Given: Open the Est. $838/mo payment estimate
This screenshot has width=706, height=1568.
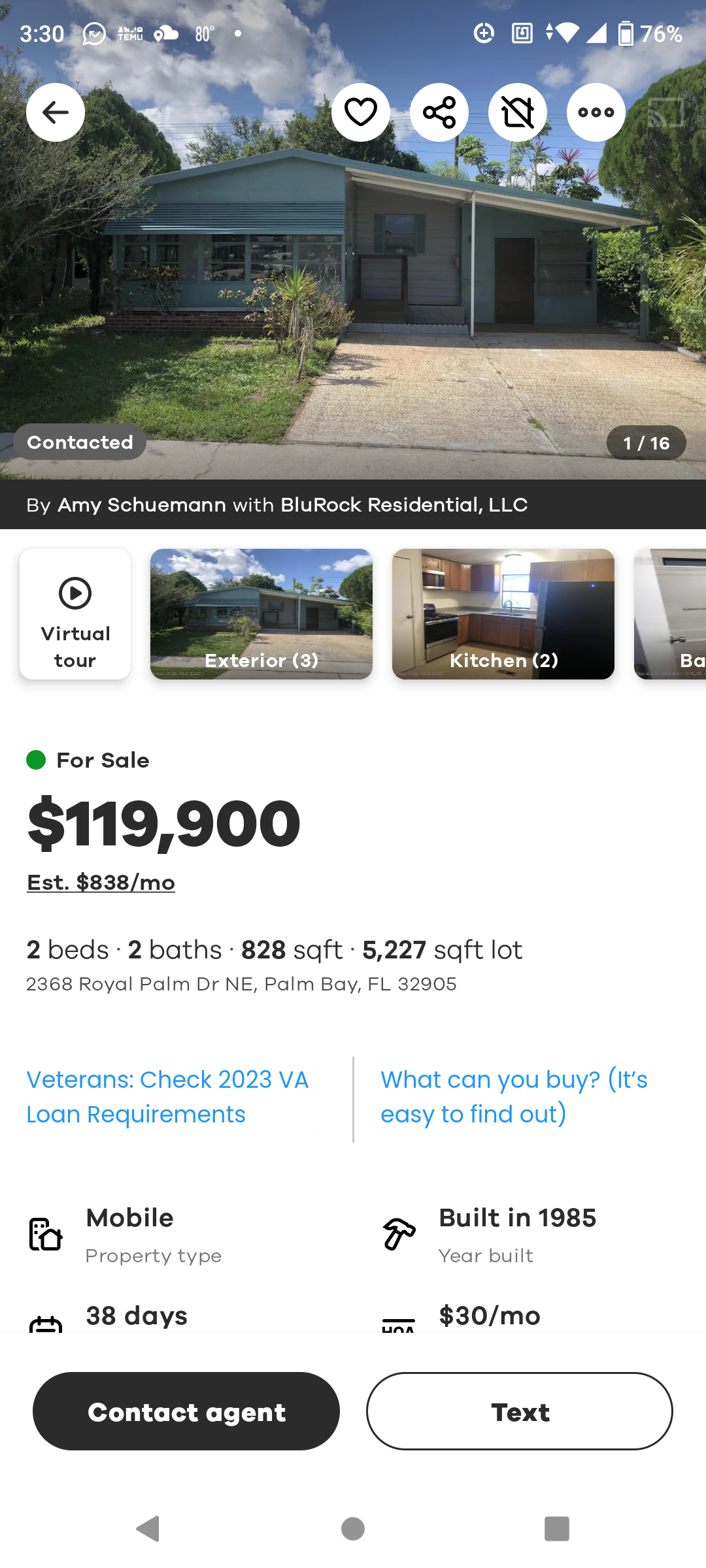Looking at the screenshot, I should [100, 882].
